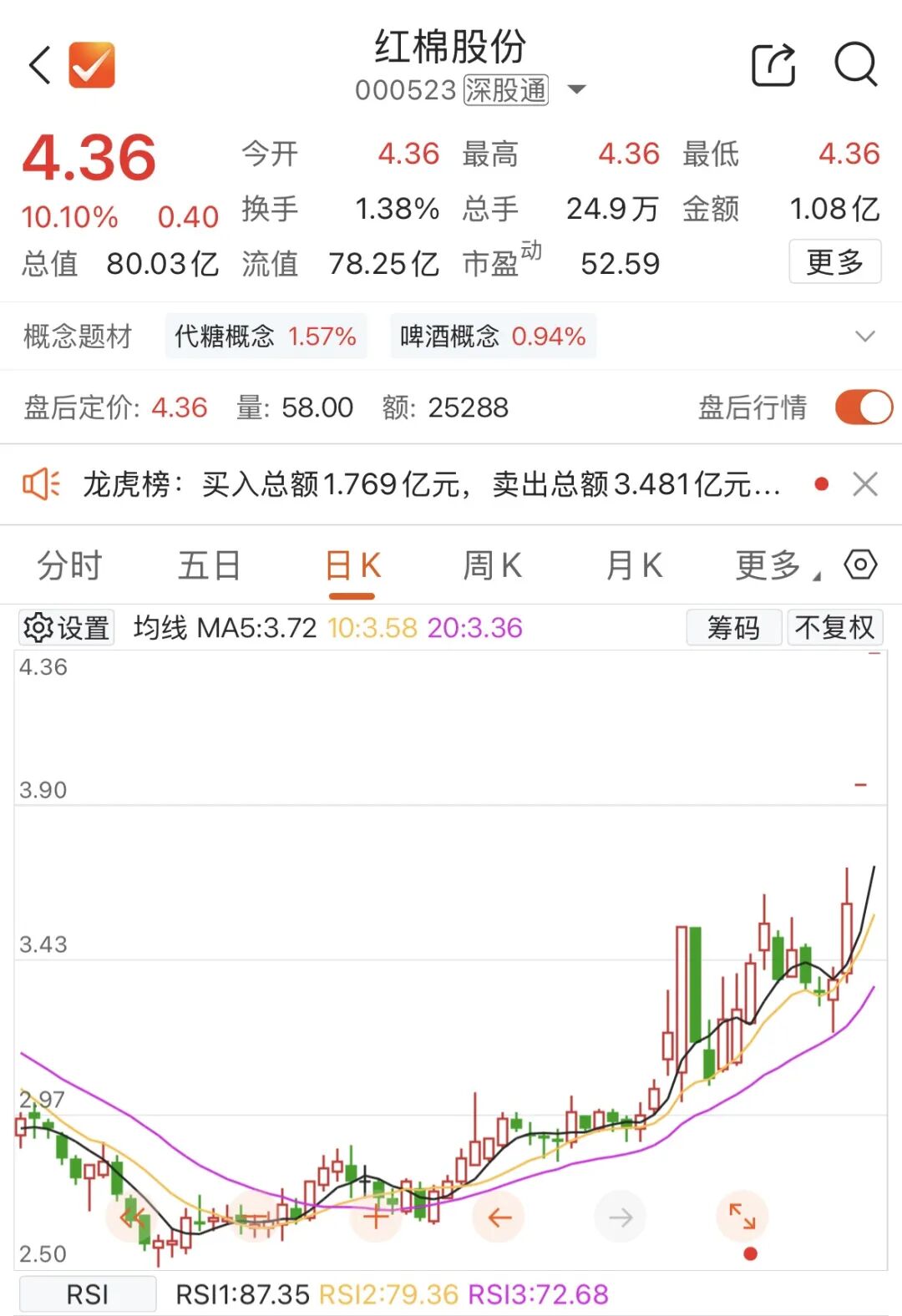This screenshot has width=902, height=1316.
Task: Switch to 分时 chart tab
Action: coord(69,566)
